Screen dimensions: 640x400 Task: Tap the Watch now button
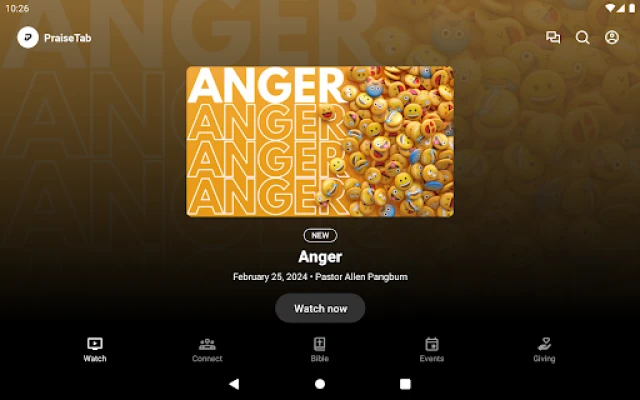(x=320, y=308)
